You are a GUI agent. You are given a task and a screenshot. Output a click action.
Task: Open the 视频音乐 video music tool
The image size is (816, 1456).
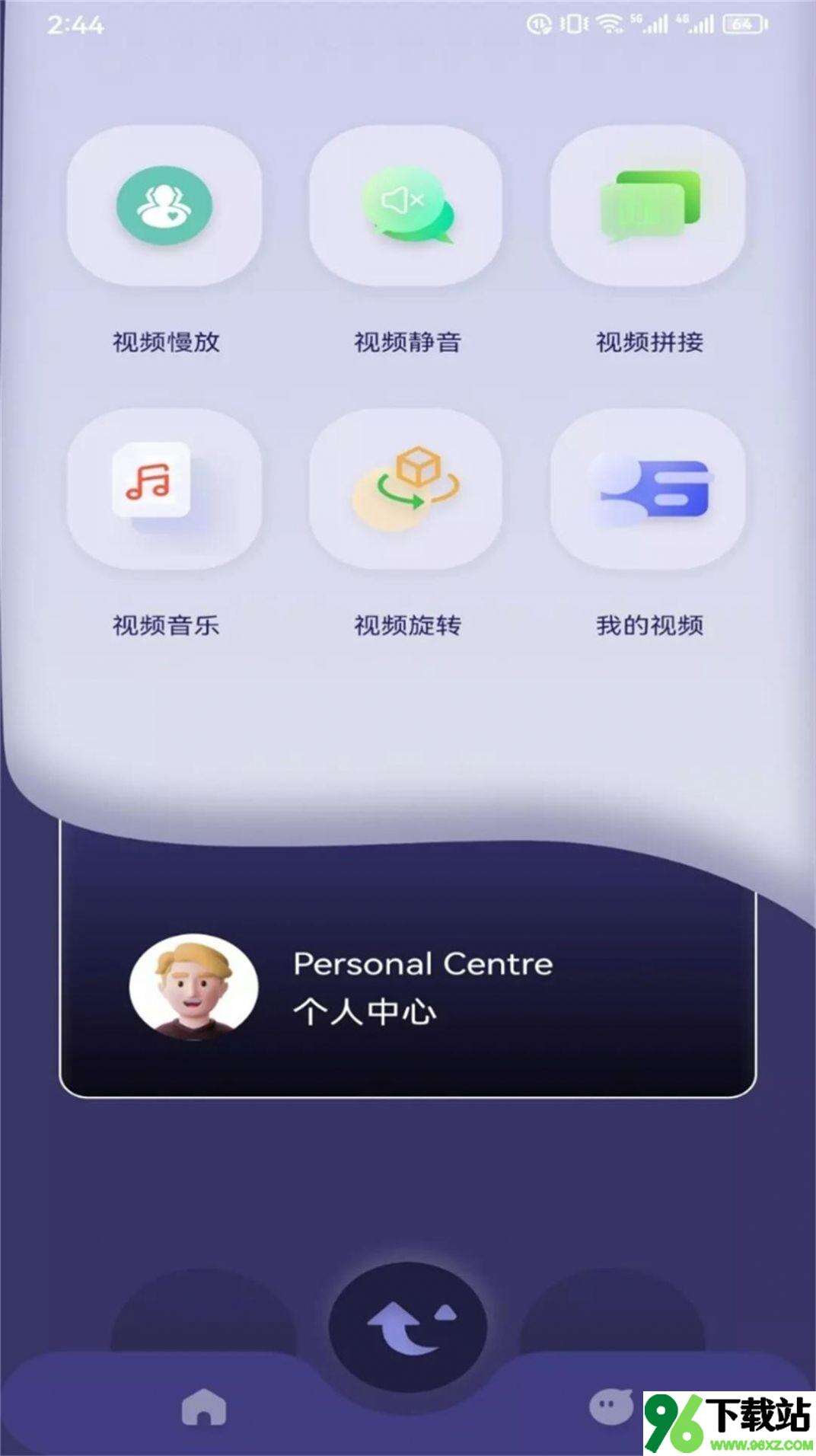point(164,489)
